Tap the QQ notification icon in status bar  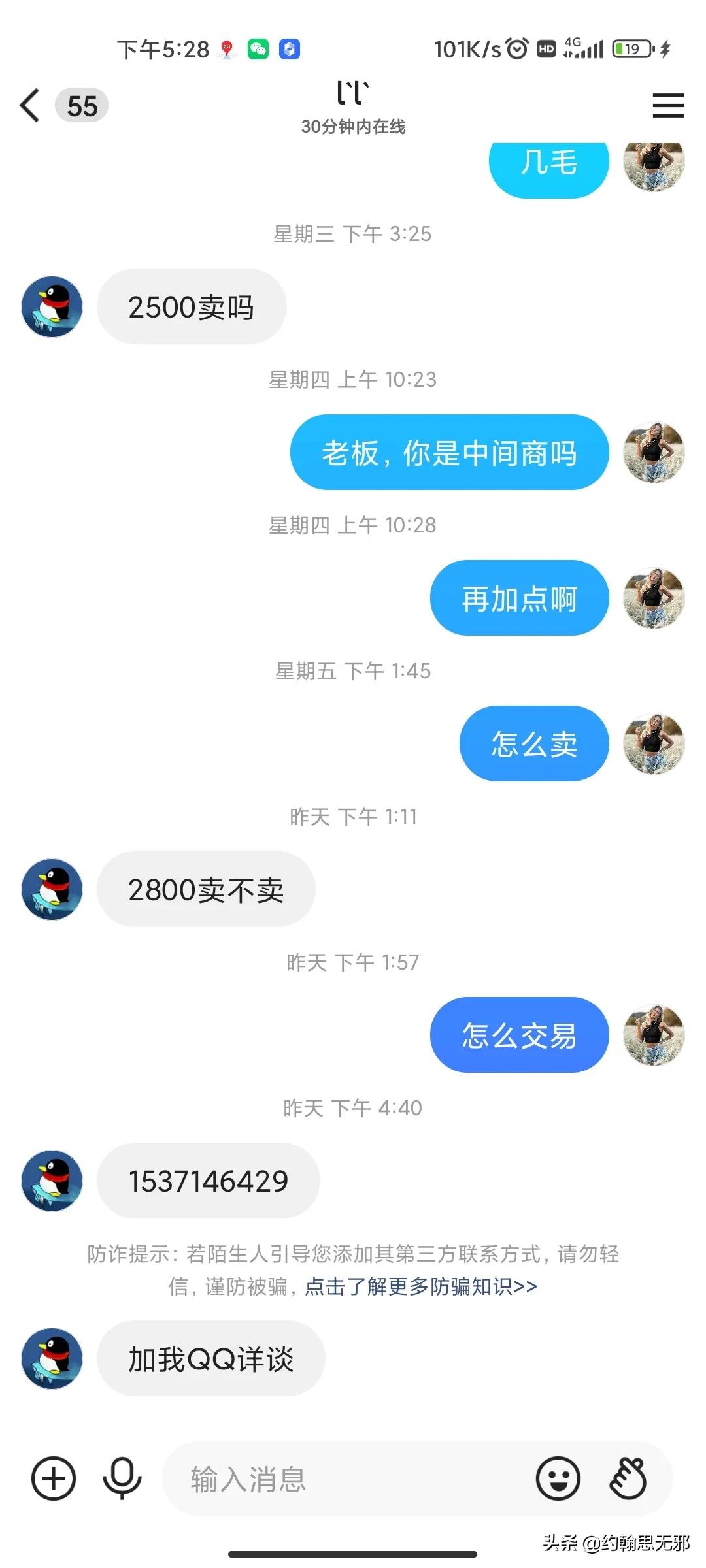click(290, 48)
